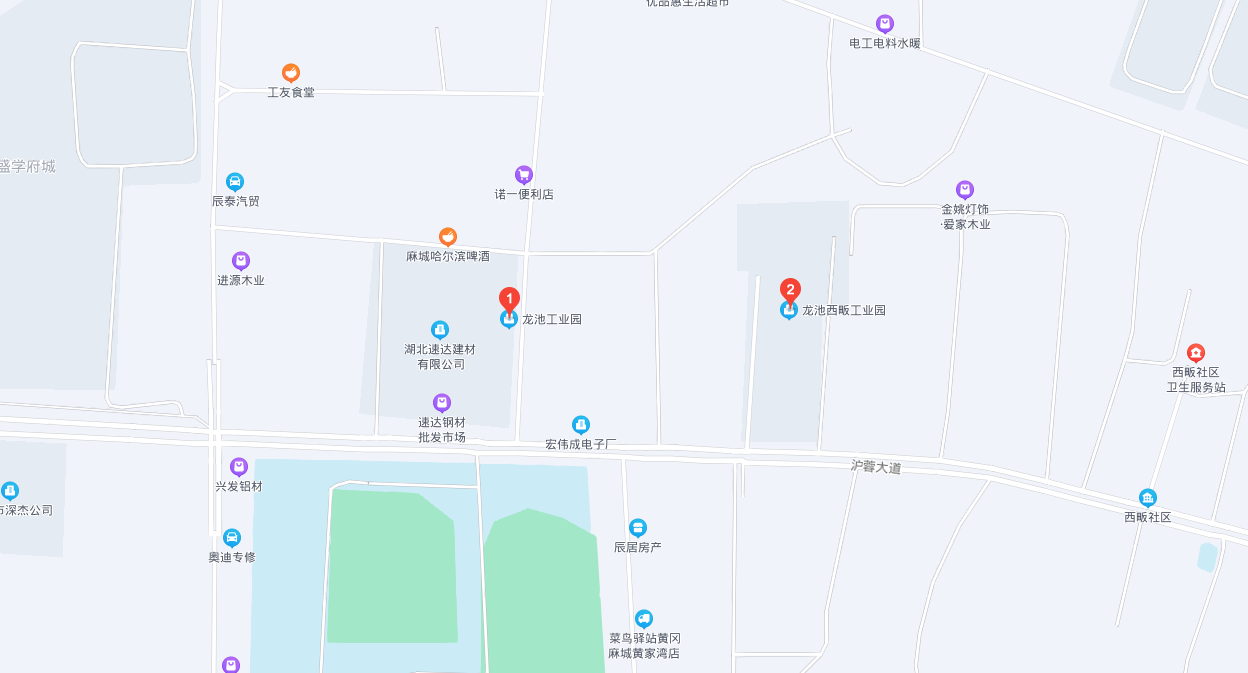Image resolution: width=1248 pixels, height=673 pixels.
Task: Open the 辰居房产 marker
Action: pyautogui.click(x=638, y=528)
